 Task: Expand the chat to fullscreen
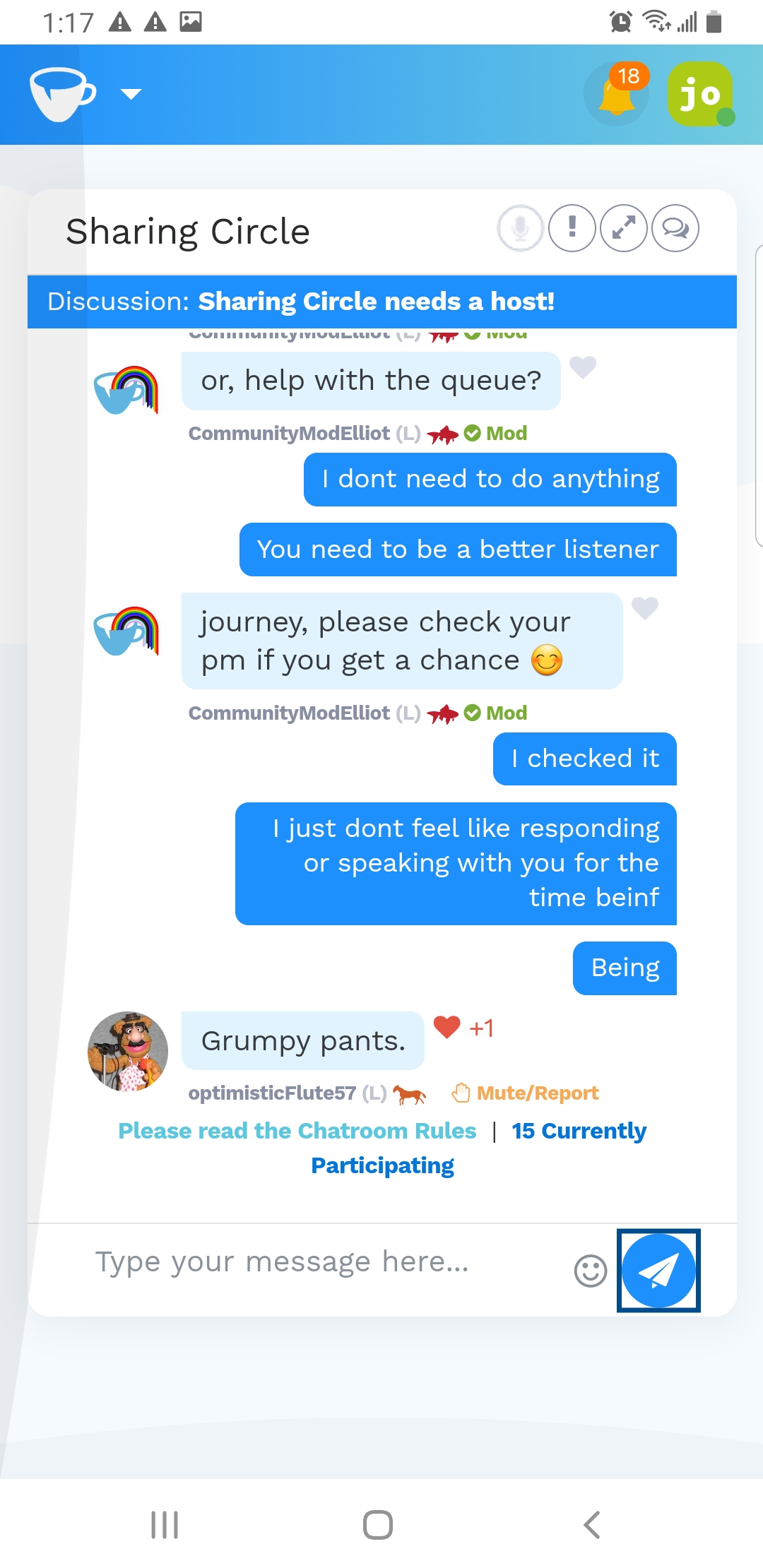pos(624,228)
